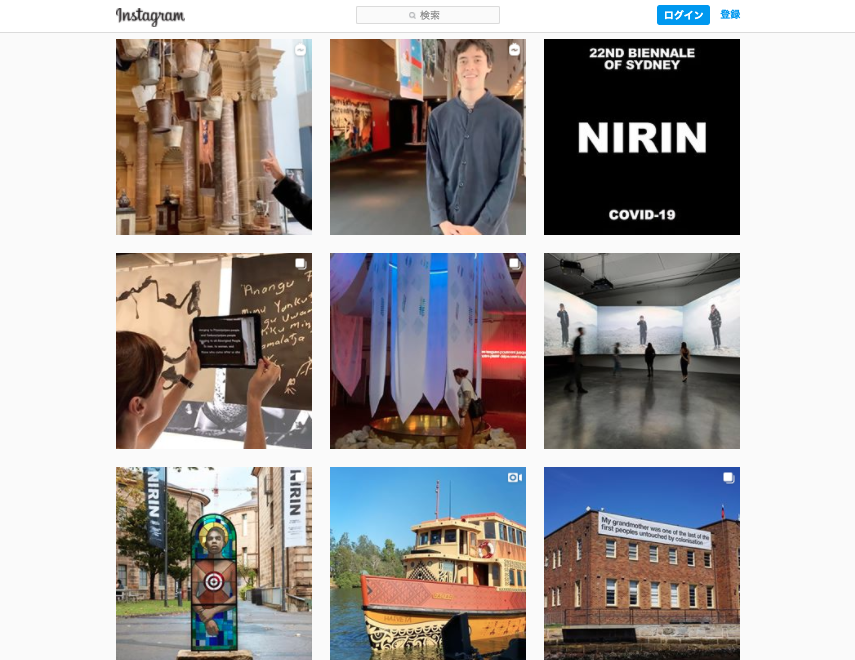Image resolution: width=855 pixels, height=660 pixels.
Task: Open the 登録 sign-up link
Action: tap(730, 15)
